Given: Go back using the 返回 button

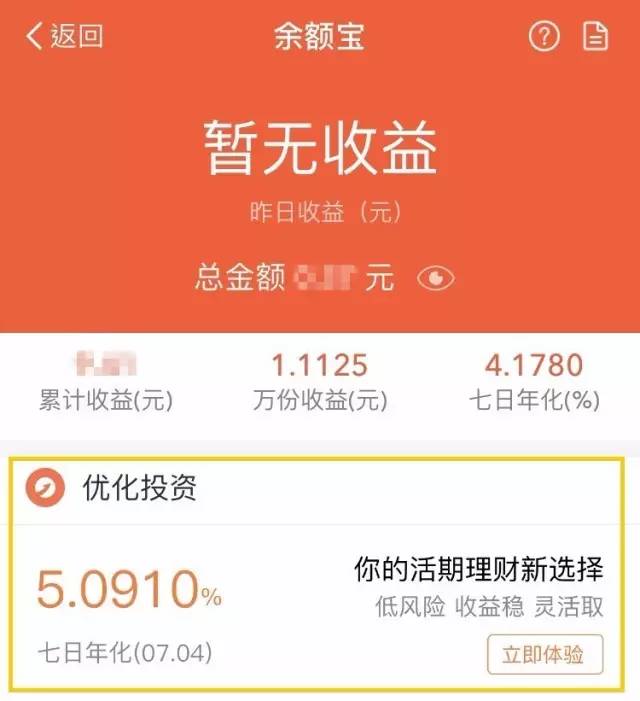Looking at the screenshot, I should (x=64, y=37).
